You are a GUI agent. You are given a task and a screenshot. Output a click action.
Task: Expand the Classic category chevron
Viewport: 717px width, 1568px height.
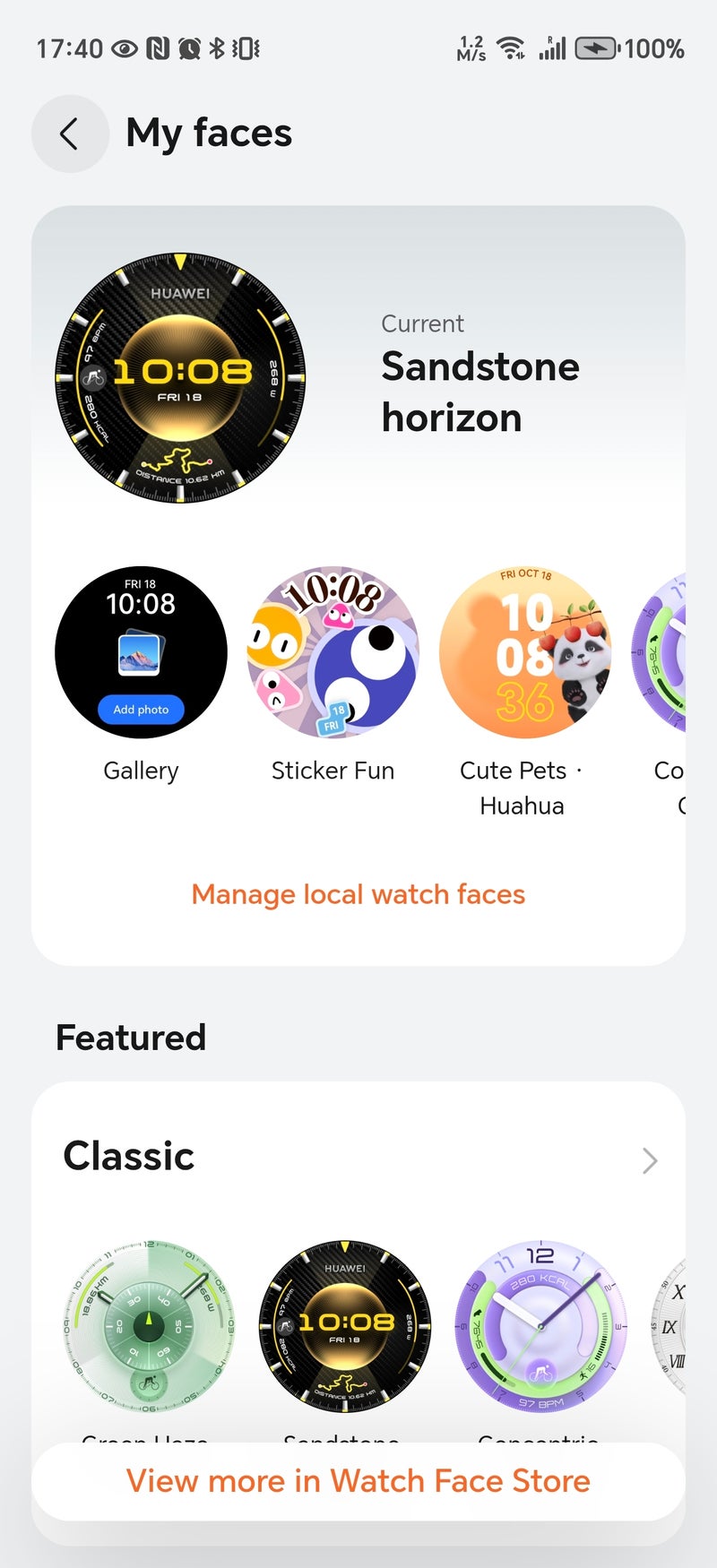point(650,1160)
